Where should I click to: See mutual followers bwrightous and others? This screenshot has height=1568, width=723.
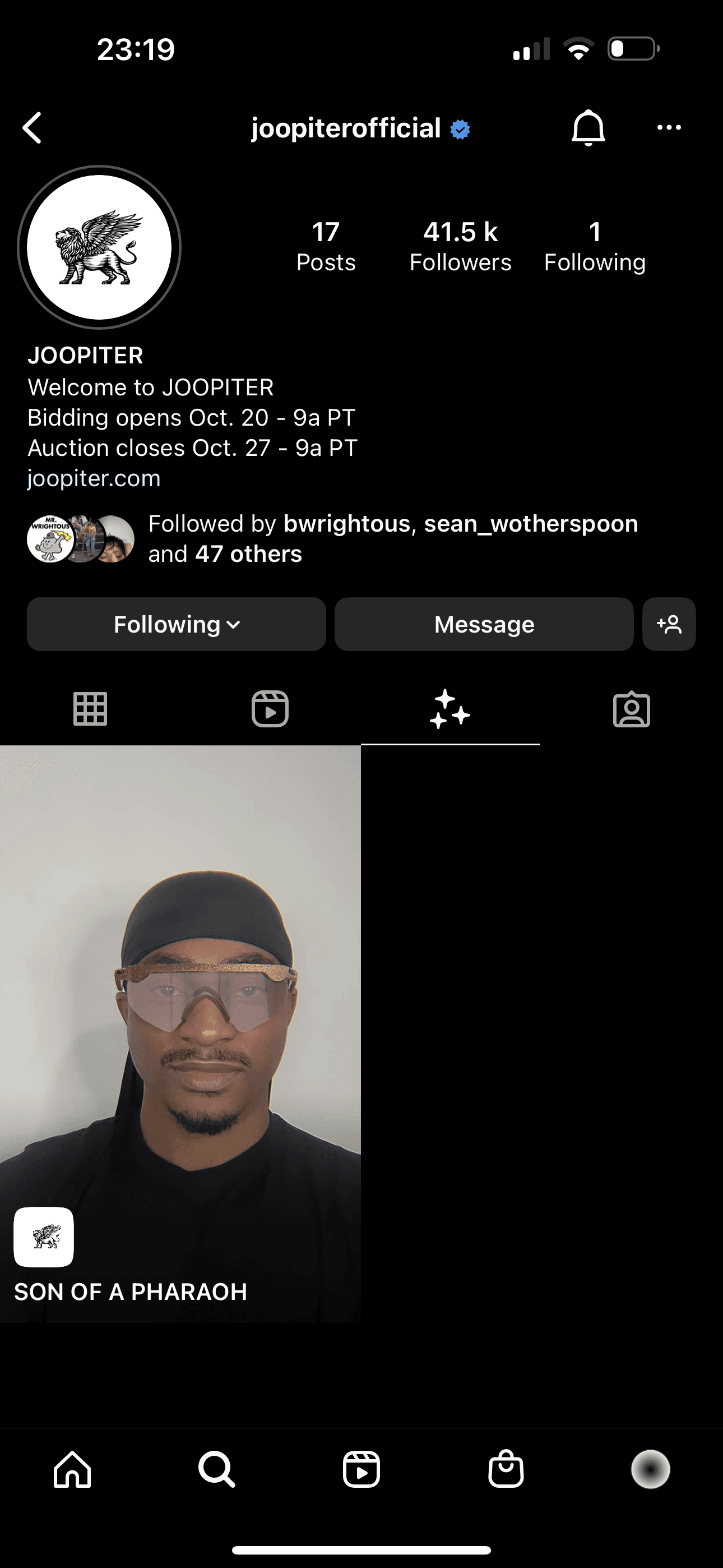392,539
